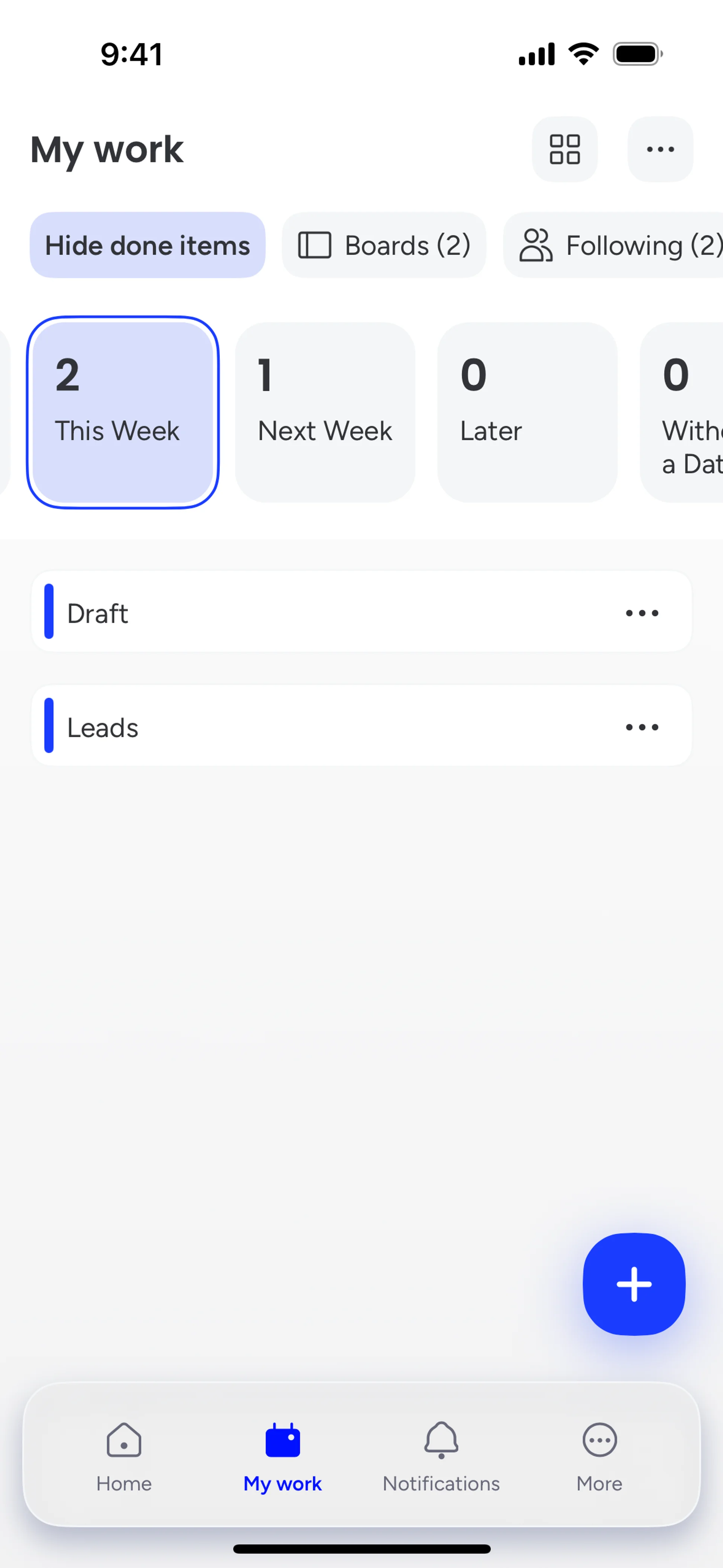Select the Later card

(527, 412)
